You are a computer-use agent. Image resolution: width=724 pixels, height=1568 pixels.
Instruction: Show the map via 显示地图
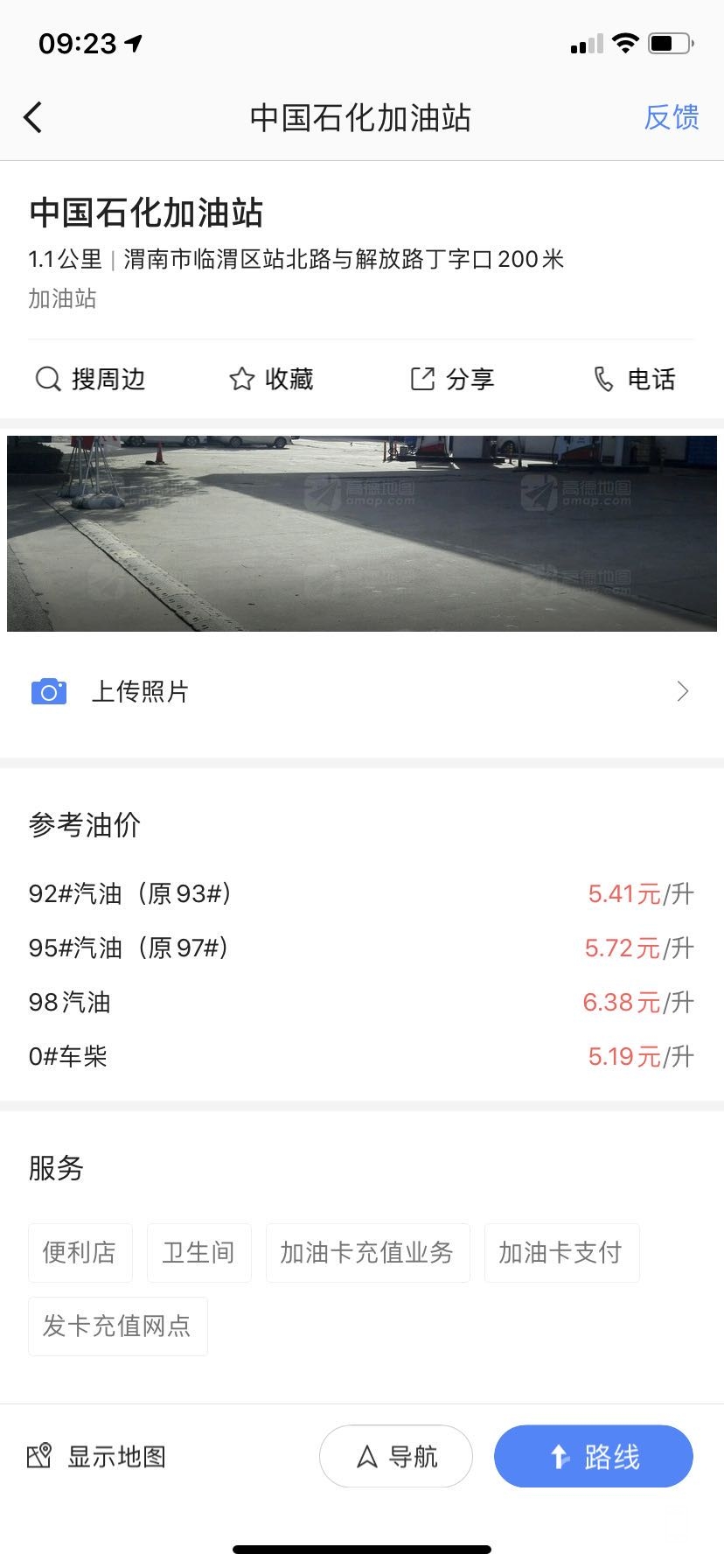[x=97, y=1457]
